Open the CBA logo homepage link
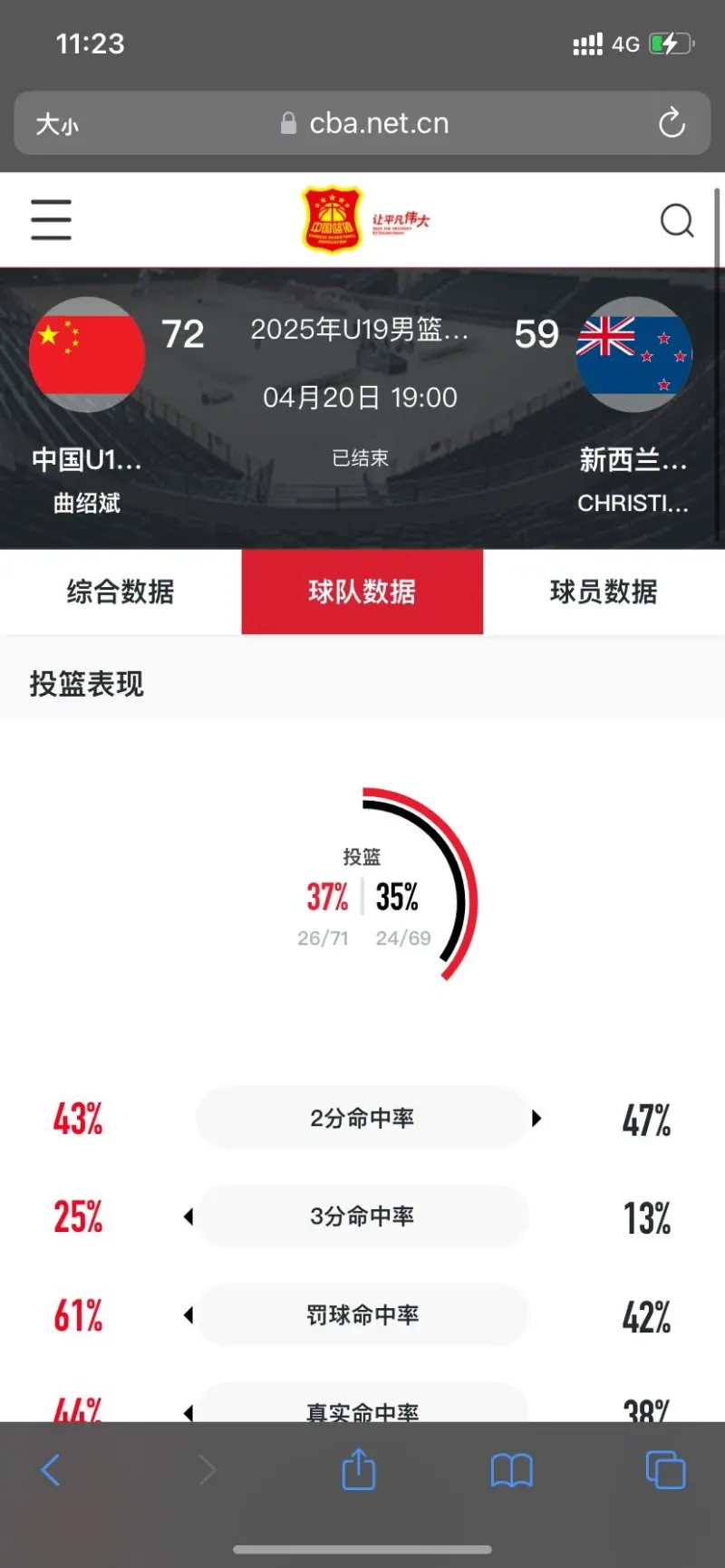Screen dimensions: 725x1568 coord(363,220)
